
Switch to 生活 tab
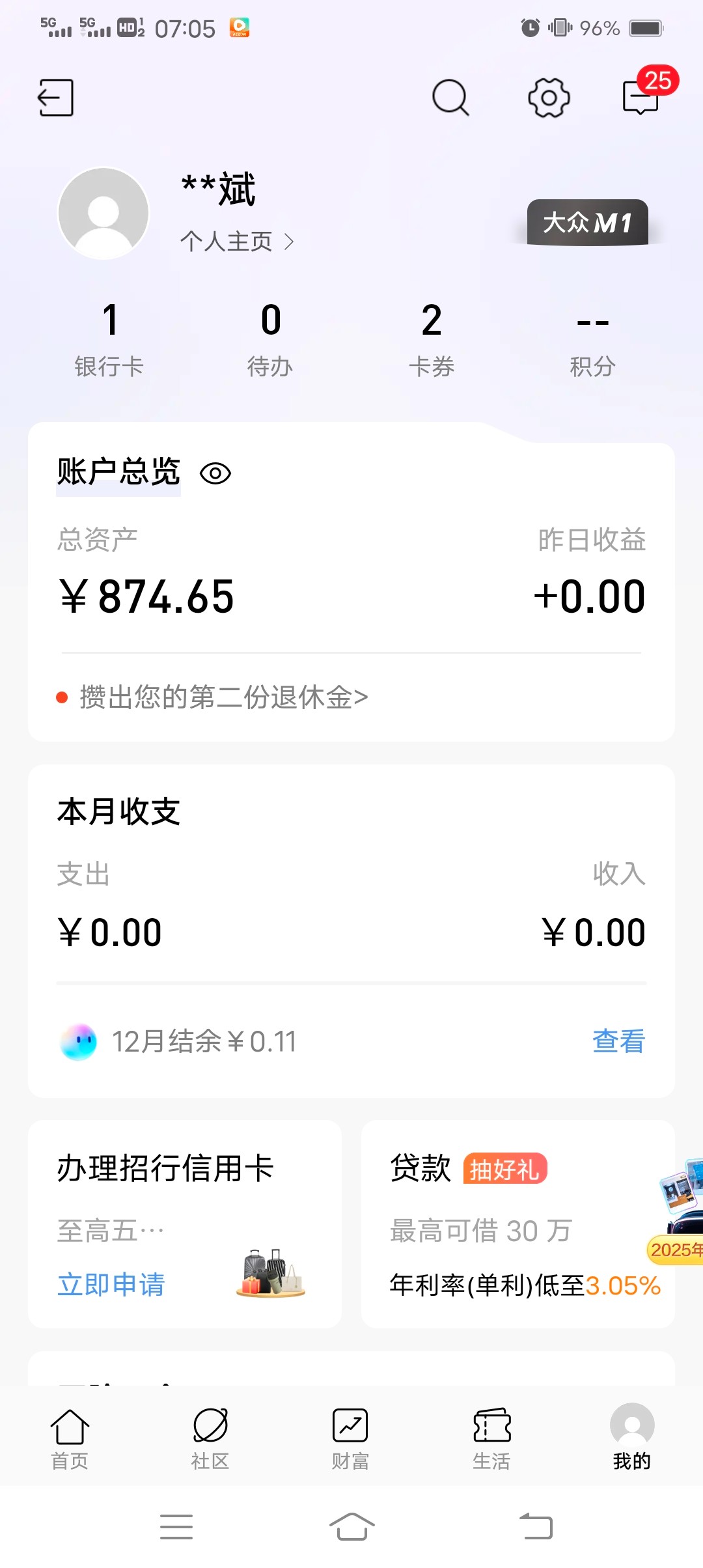coord(491,1439)
